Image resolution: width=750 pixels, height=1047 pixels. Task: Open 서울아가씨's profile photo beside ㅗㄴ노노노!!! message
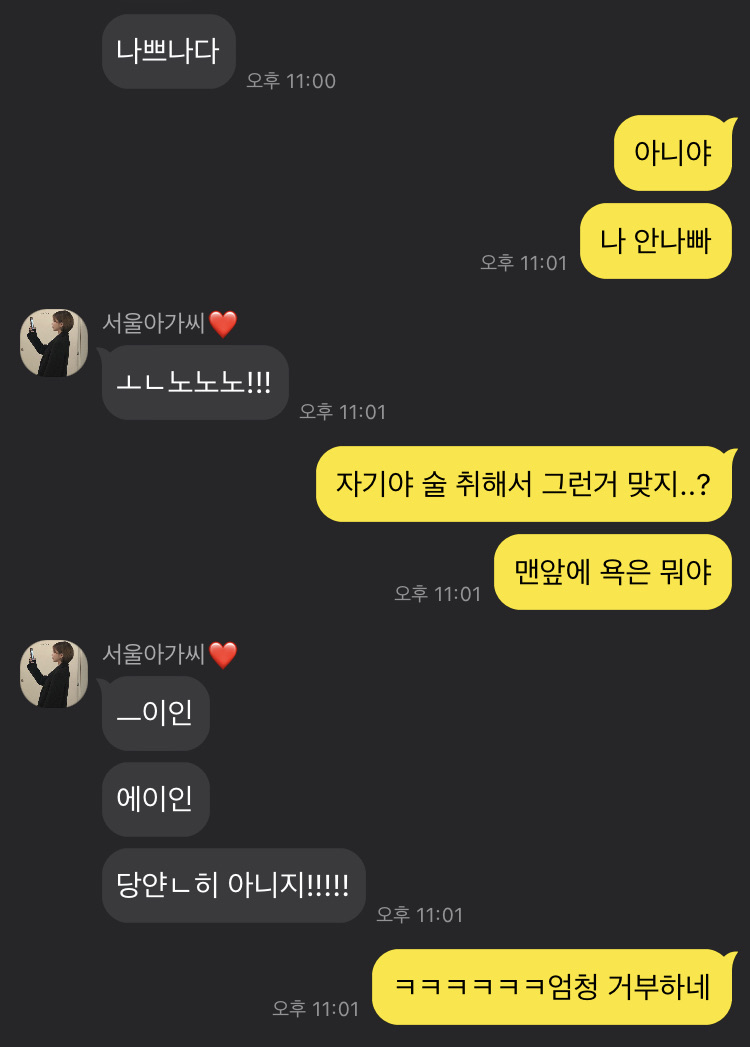(54, 343)
